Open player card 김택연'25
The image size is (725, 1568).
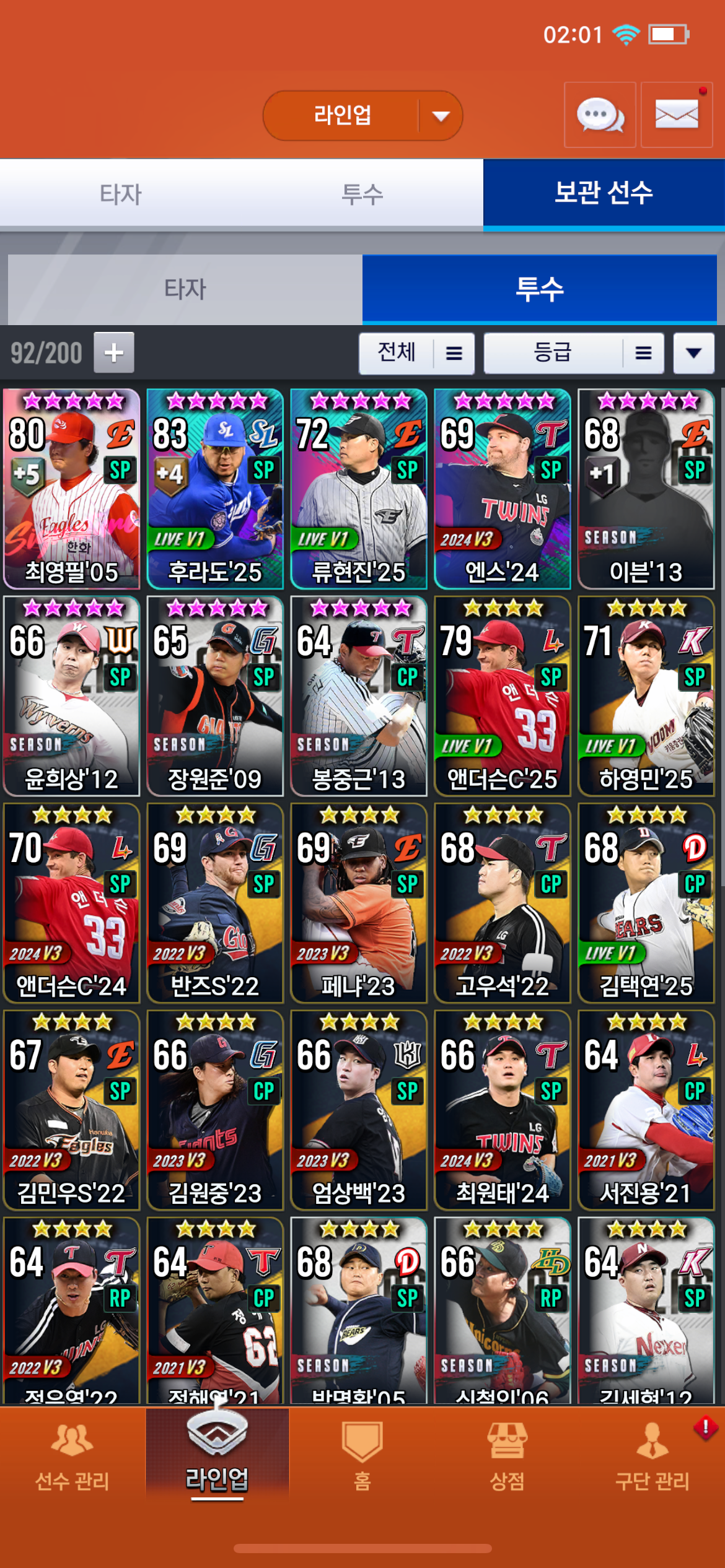646,903
